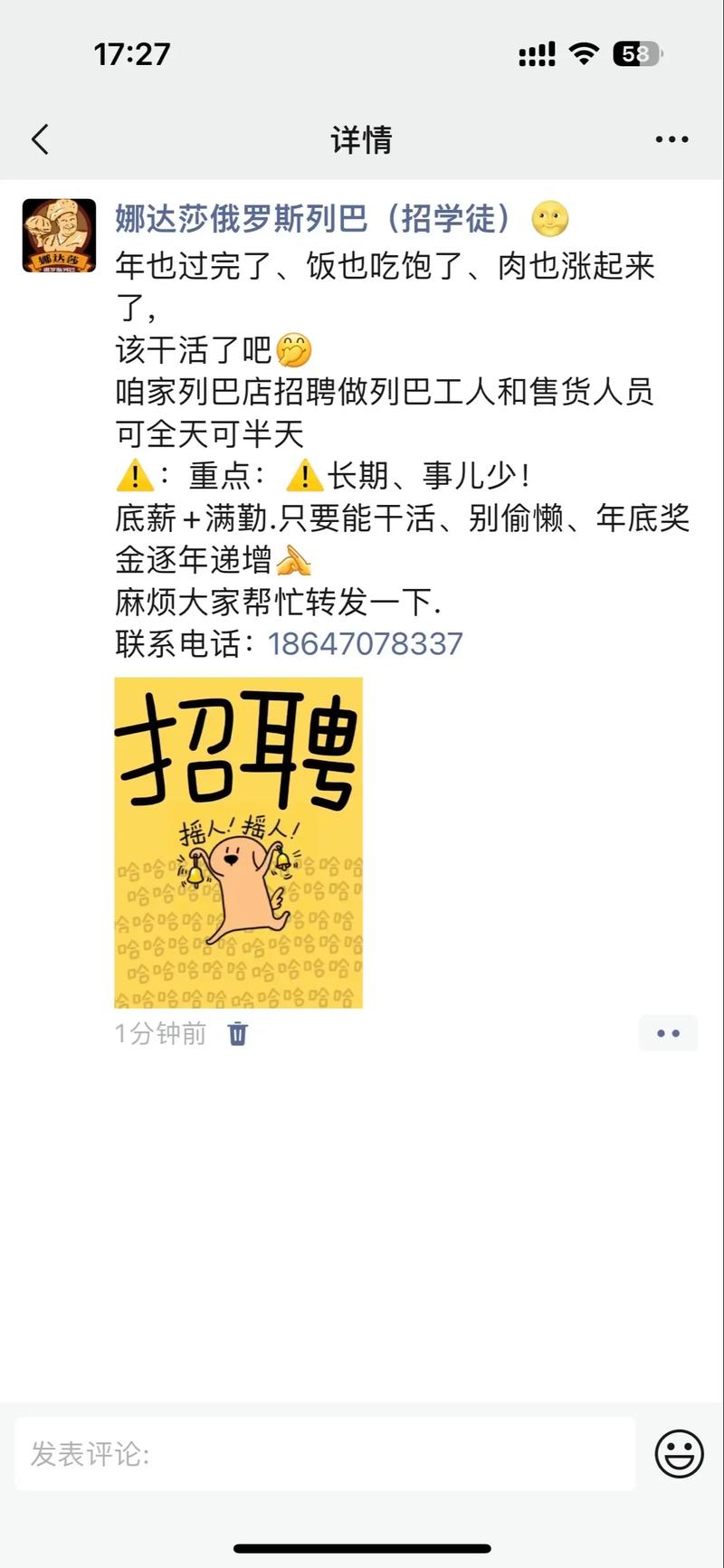This screenshot has height=1568, width=724.
Task: View the yellow 招聘 picture full screen
Action: 238,842
